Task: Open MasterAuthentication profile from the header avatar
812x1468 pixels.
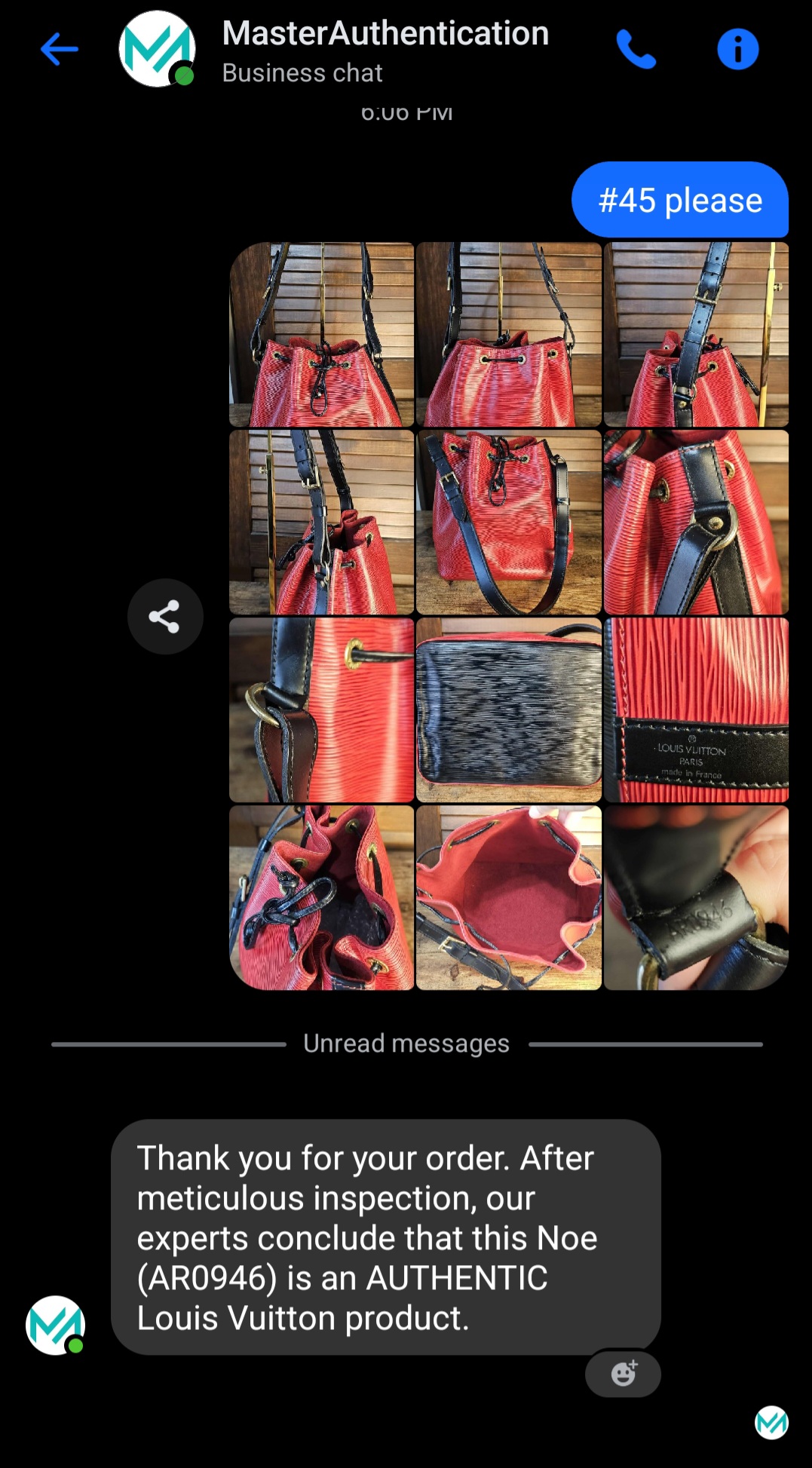Action: tap(158, 50)
